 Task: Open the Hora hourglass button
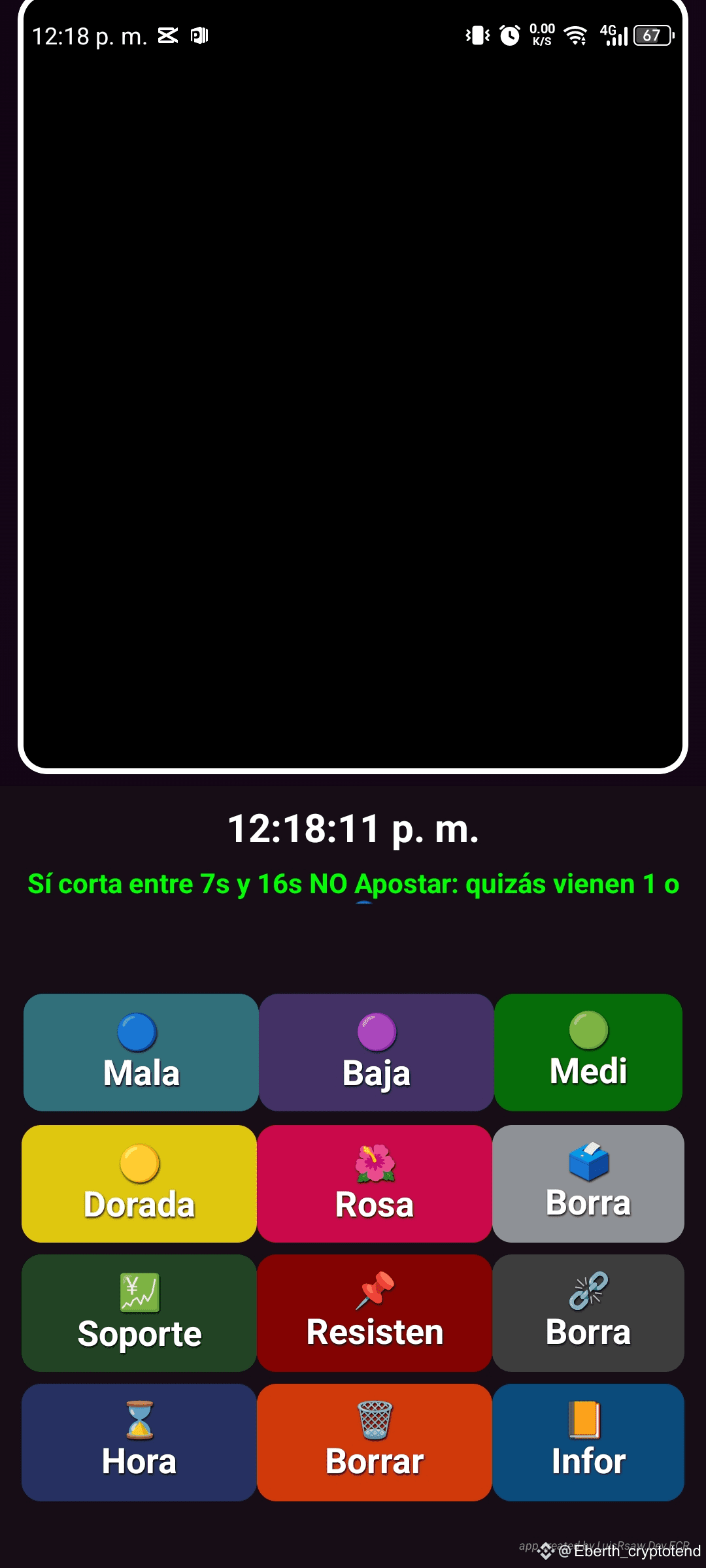click(139, 1442)
